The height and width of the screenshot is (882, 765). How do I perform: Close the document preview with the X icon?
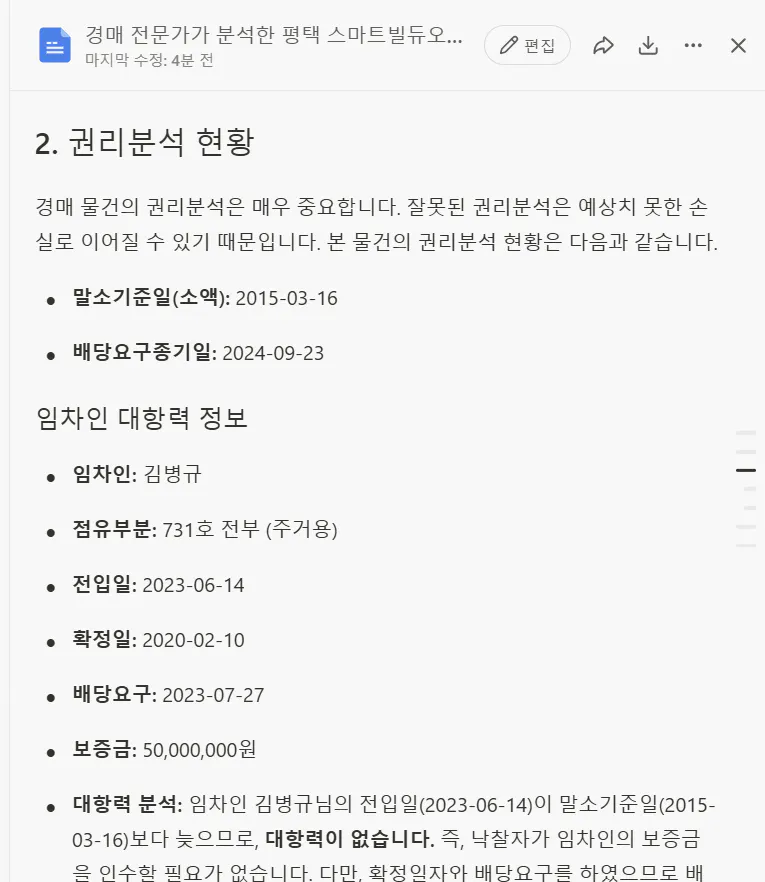tap(738, 45)
